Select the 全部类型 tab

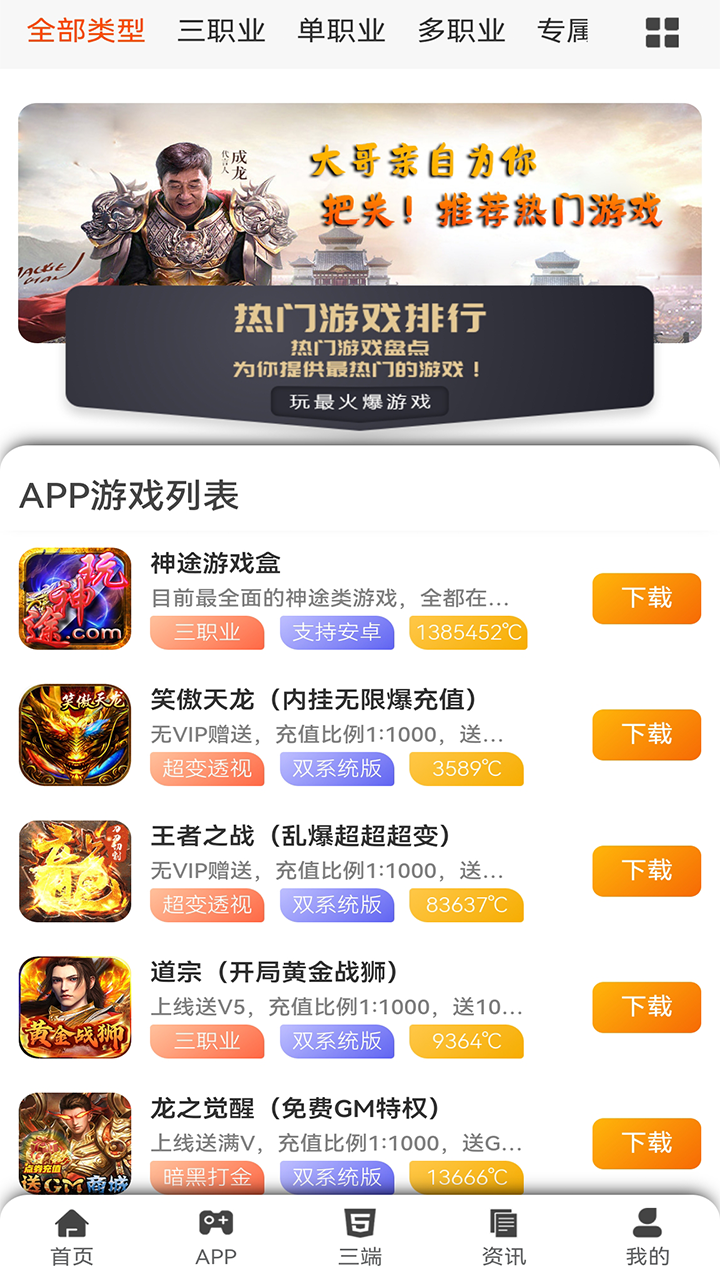pos(86,31)
